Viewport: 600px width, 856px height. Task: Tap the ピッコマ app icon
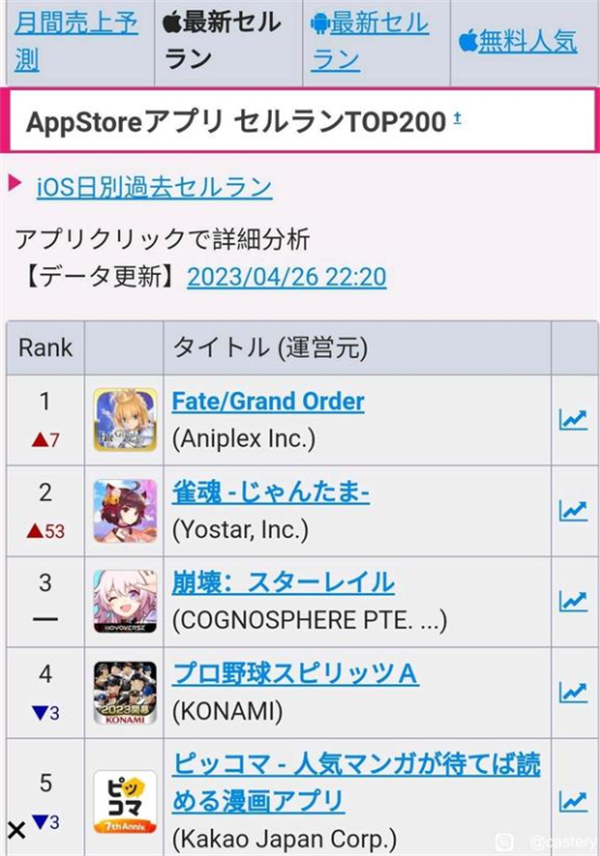(125, 802)
